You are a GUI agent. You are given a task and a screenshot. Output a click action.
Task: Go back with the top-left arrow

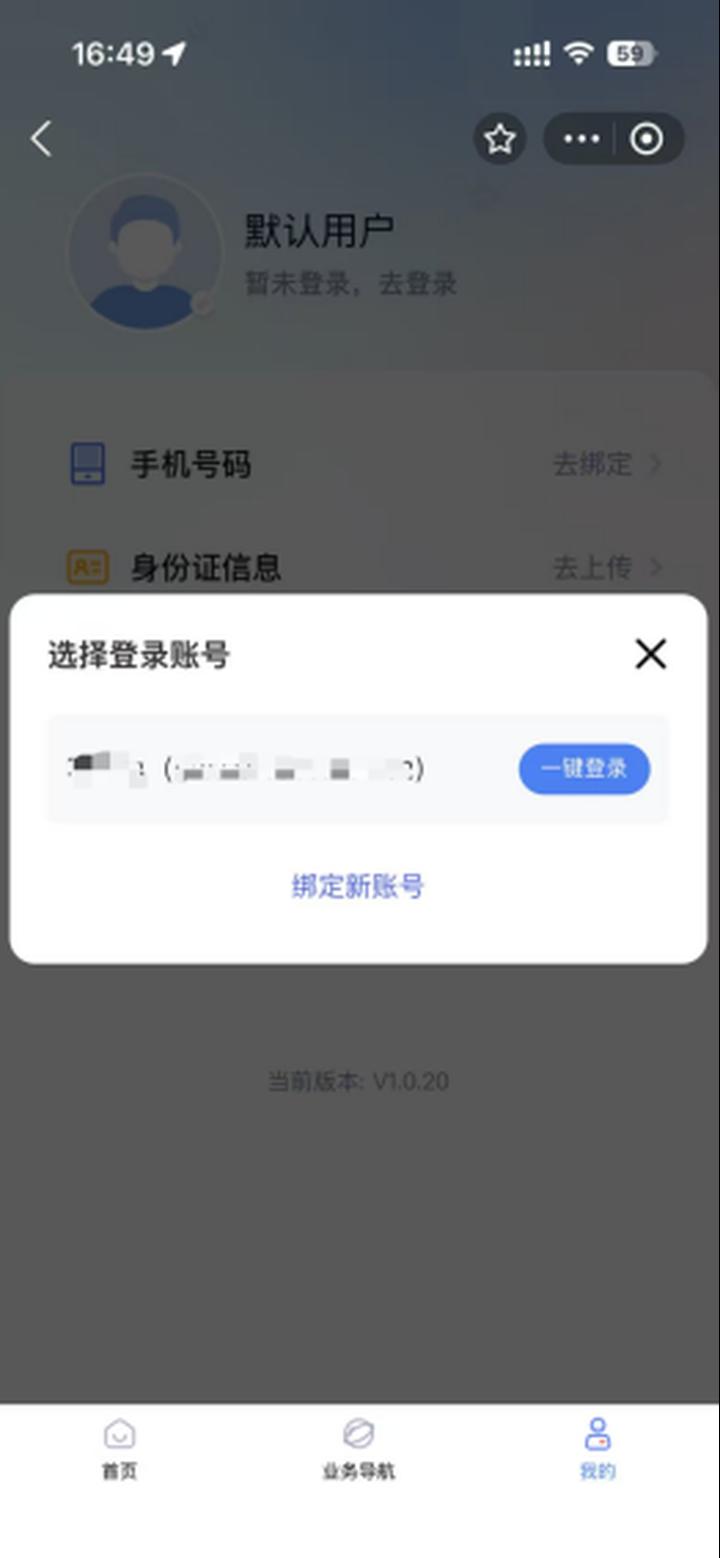click(x=41, y=139)
